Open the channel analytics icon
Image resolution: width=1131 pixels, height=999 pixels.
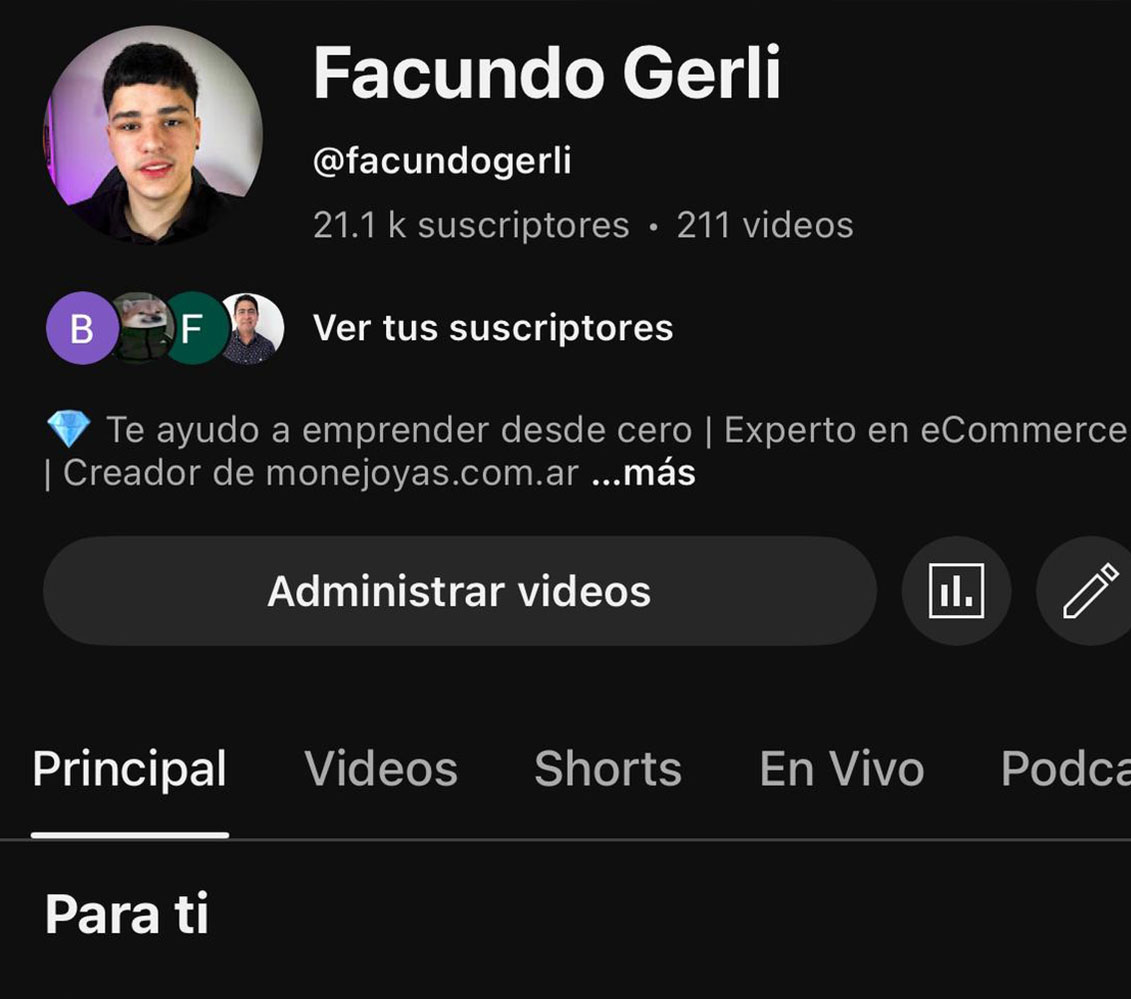click(956, 591)
